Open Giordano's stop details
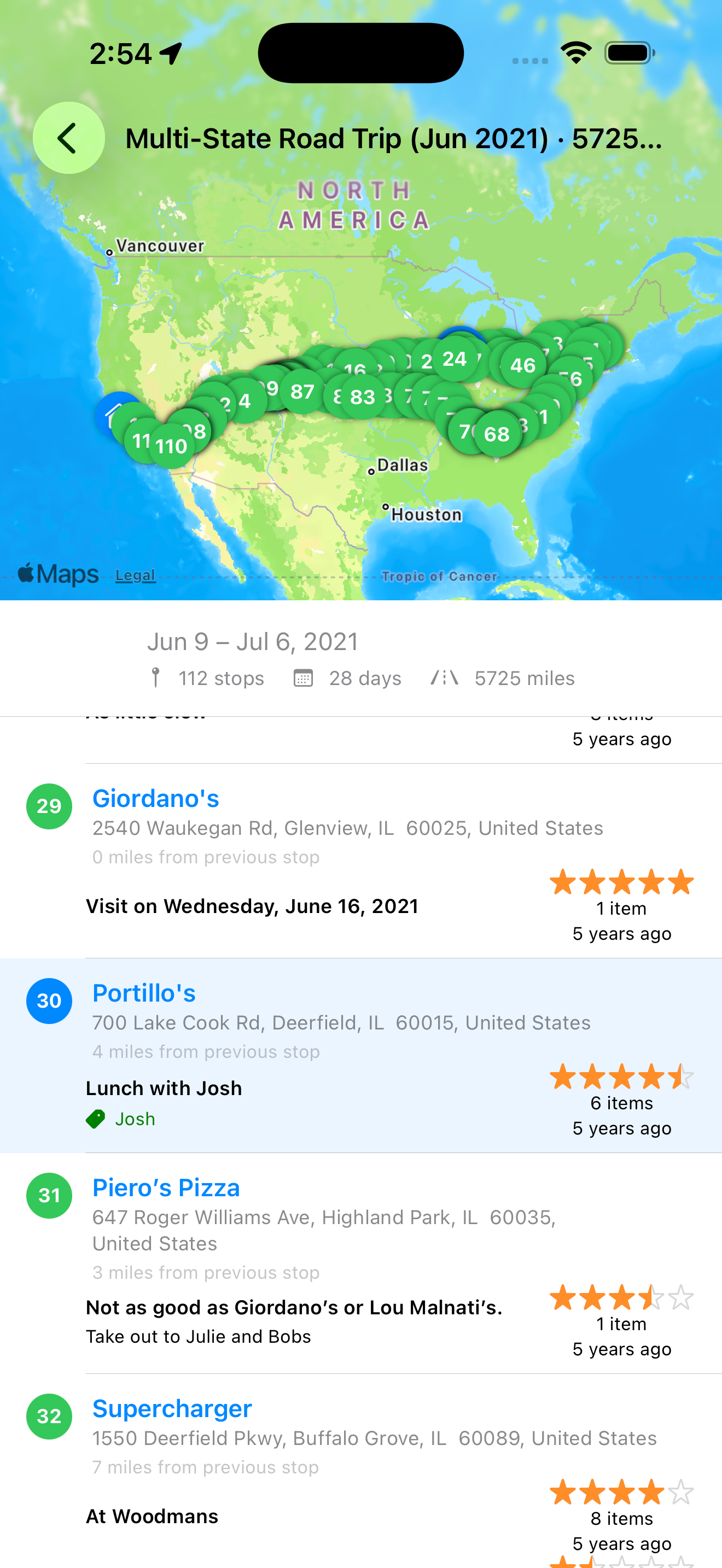 (156, 798)
